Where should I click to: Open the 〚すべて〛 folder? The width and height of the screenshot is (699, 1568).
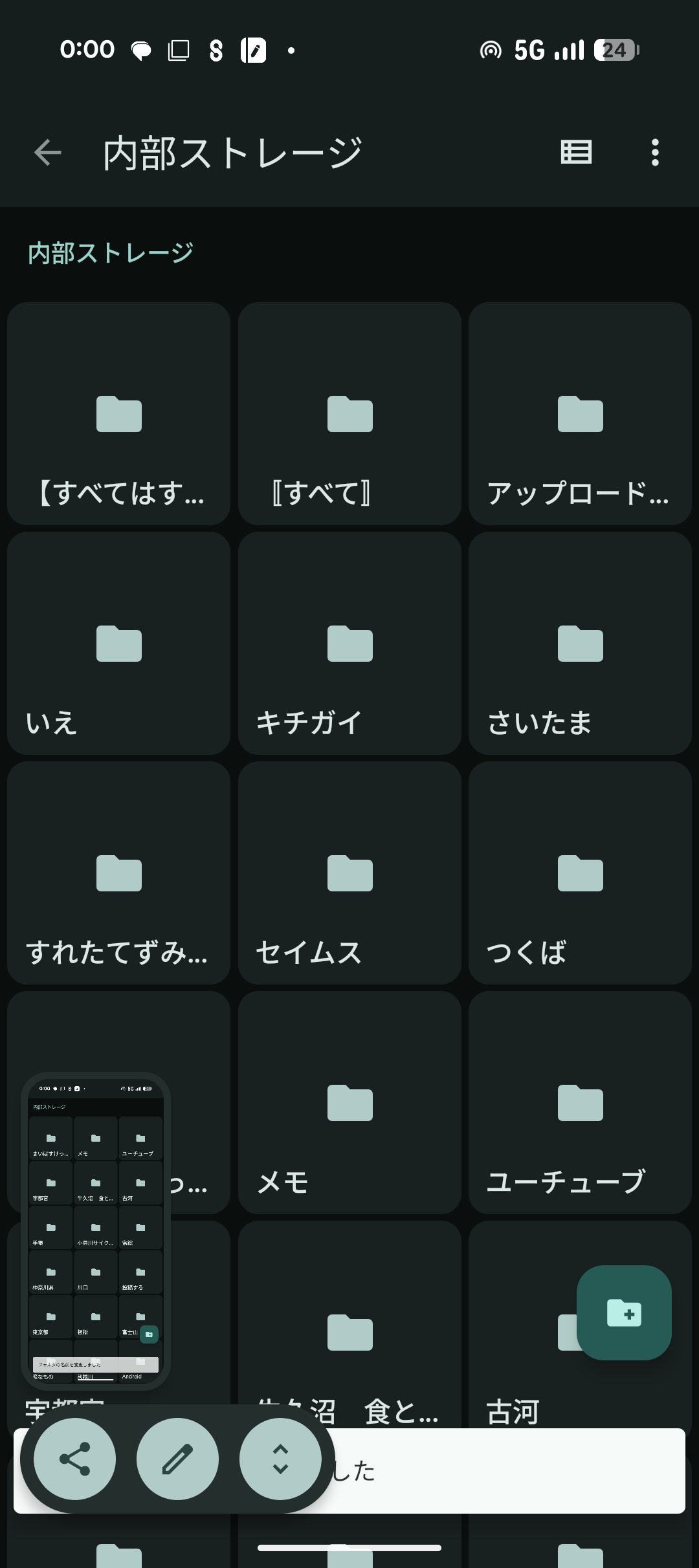point(349,414)
